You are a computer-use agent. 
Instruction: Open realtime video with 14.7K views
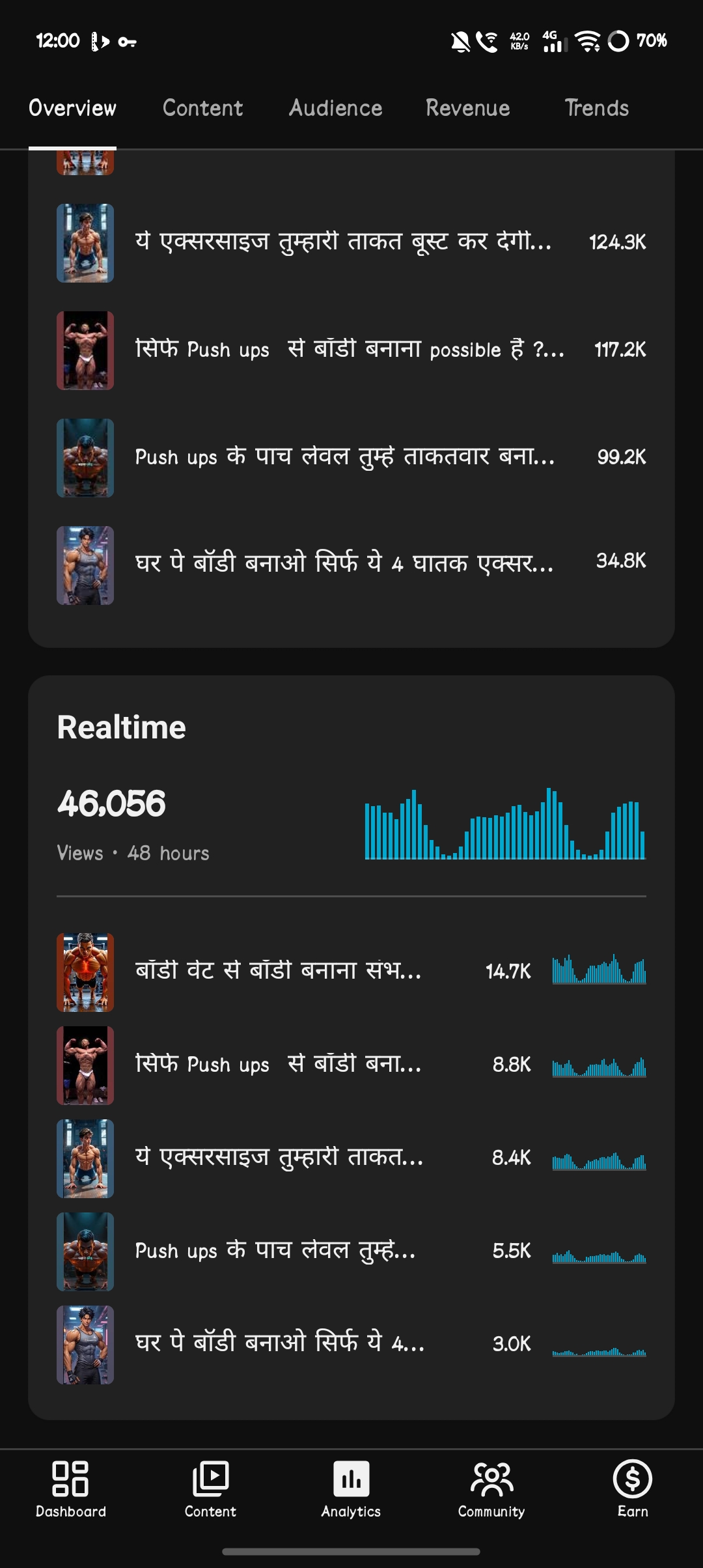coord(351,972)
